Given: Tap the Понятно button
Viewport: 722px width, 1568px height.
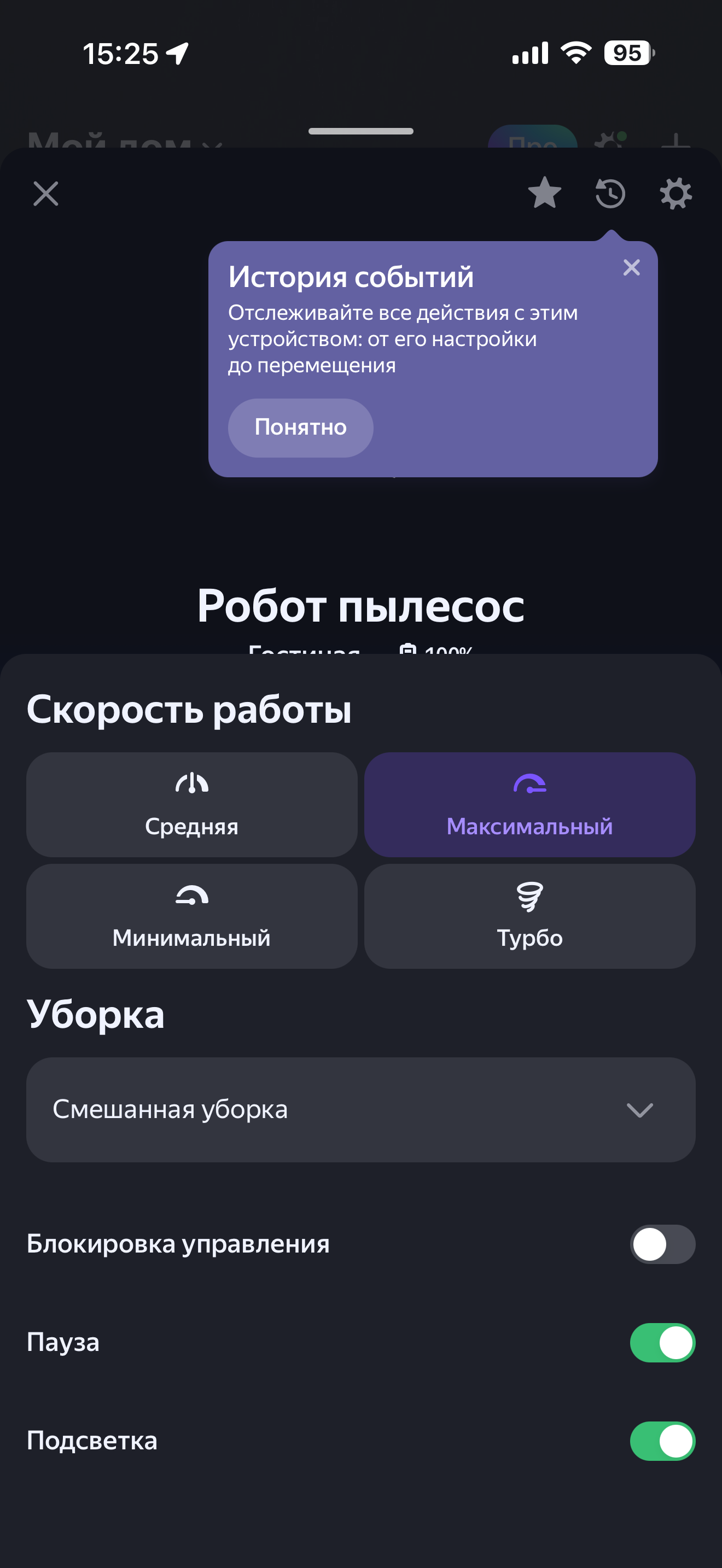Looking at the screenshot, I should pos(300,428).
